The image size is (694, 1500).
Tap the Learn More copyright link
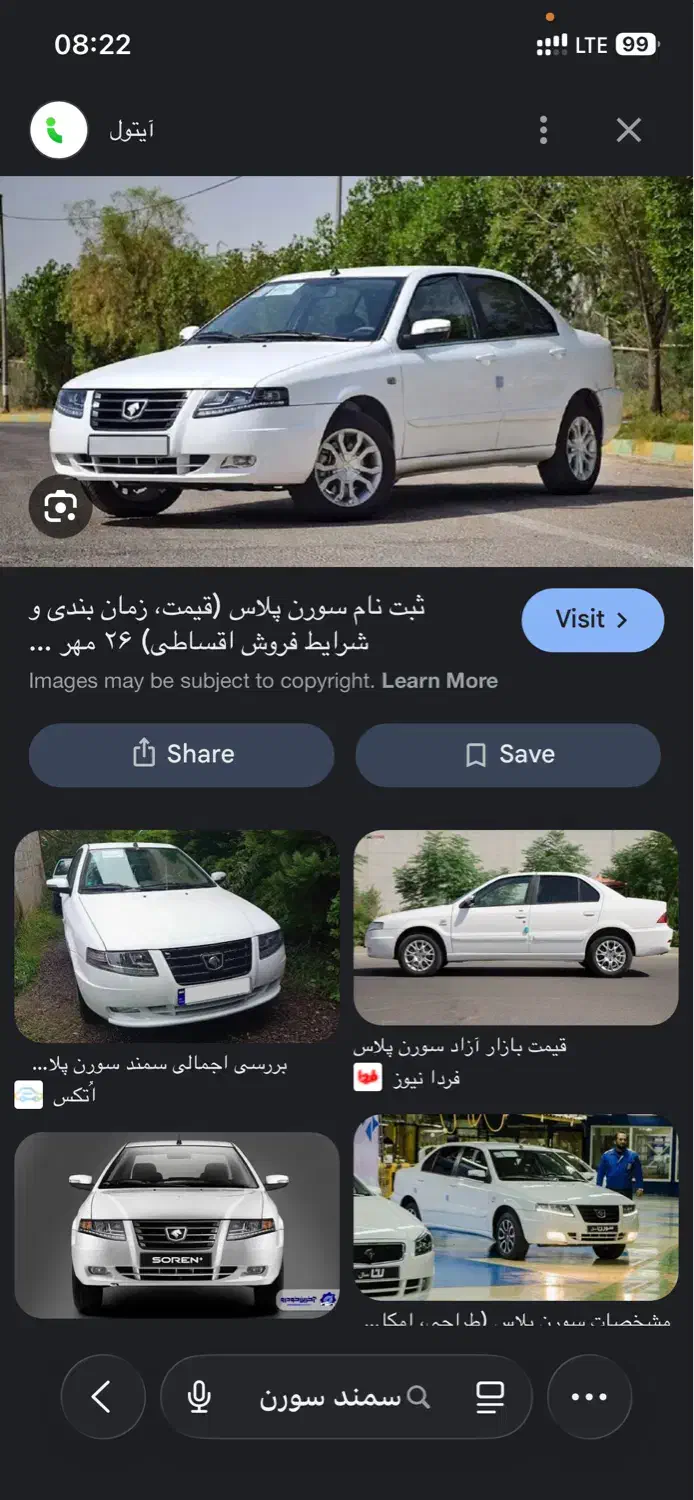pyautogui.click(x=439, y=681)
